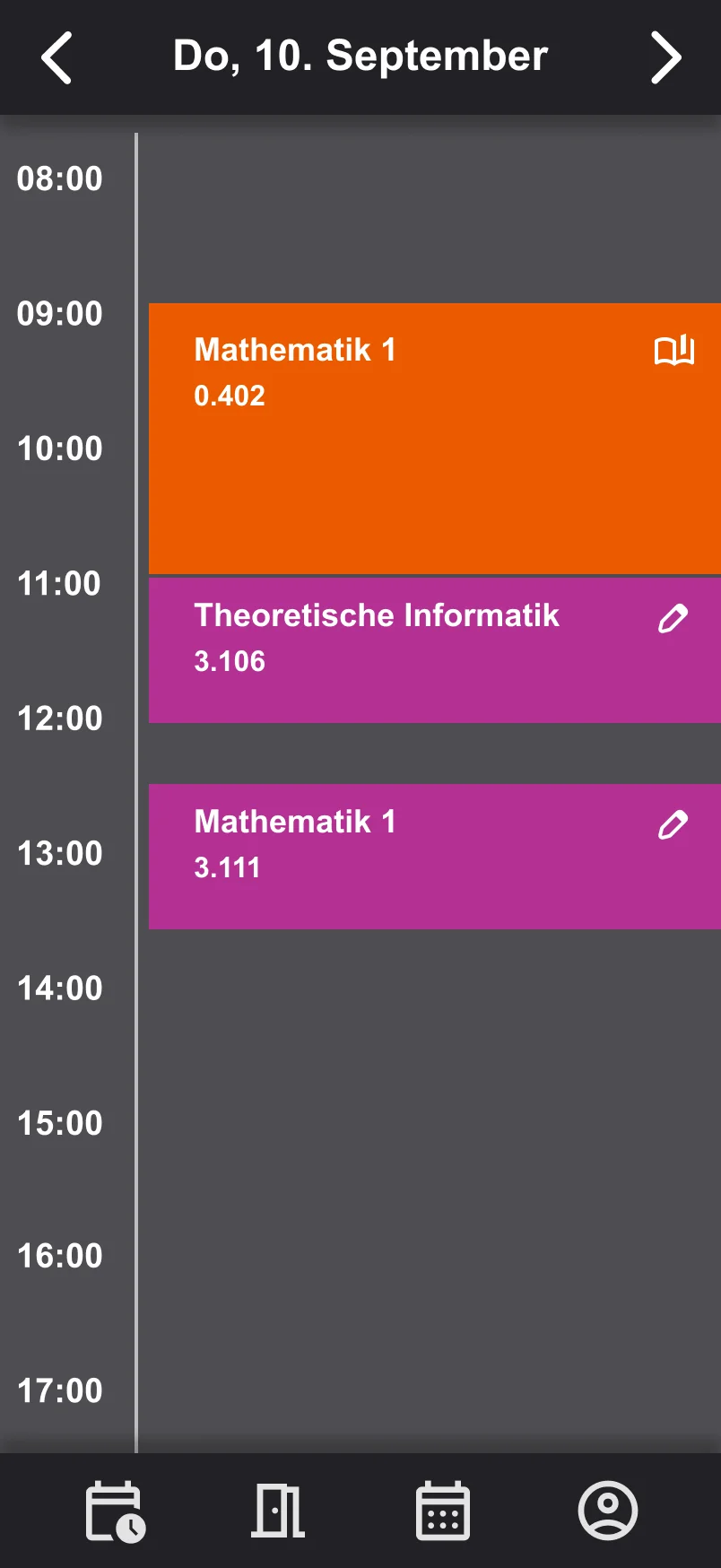Open the Mathematik 1 lecture in room 0.402
The image size is (721, 1568).
click(x=434, y=439)
